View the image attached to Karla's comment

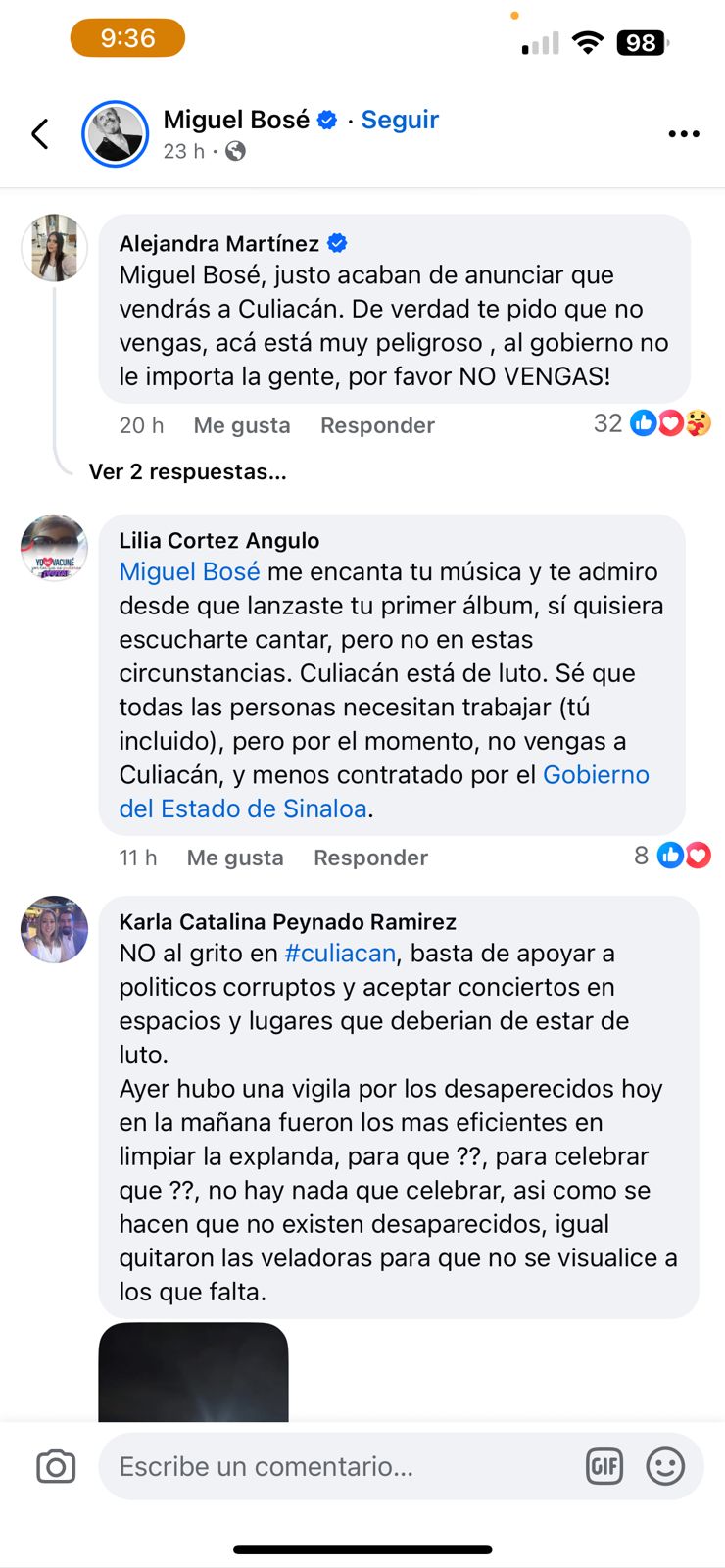193,1372
